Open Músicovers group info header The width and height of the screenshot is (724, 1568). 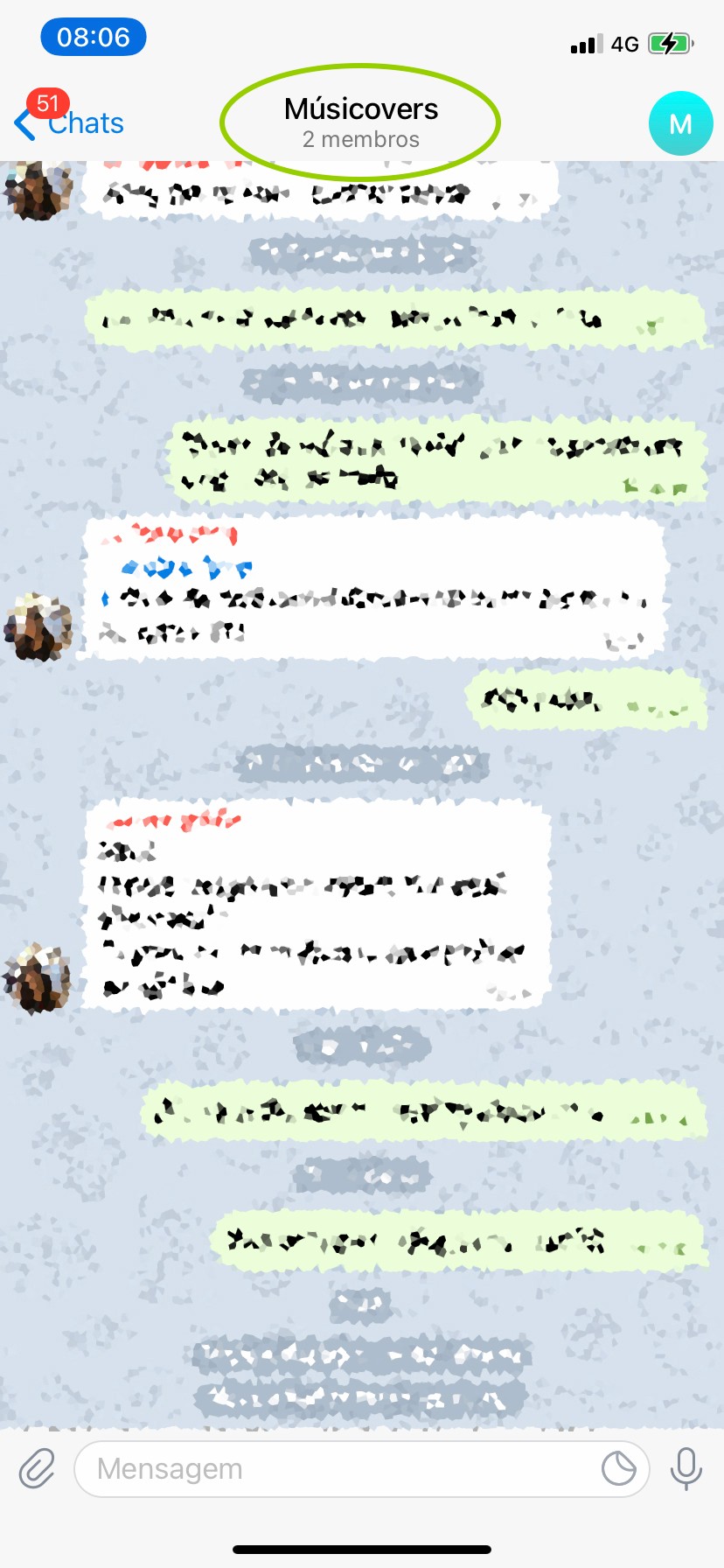[x=361, y=122]
